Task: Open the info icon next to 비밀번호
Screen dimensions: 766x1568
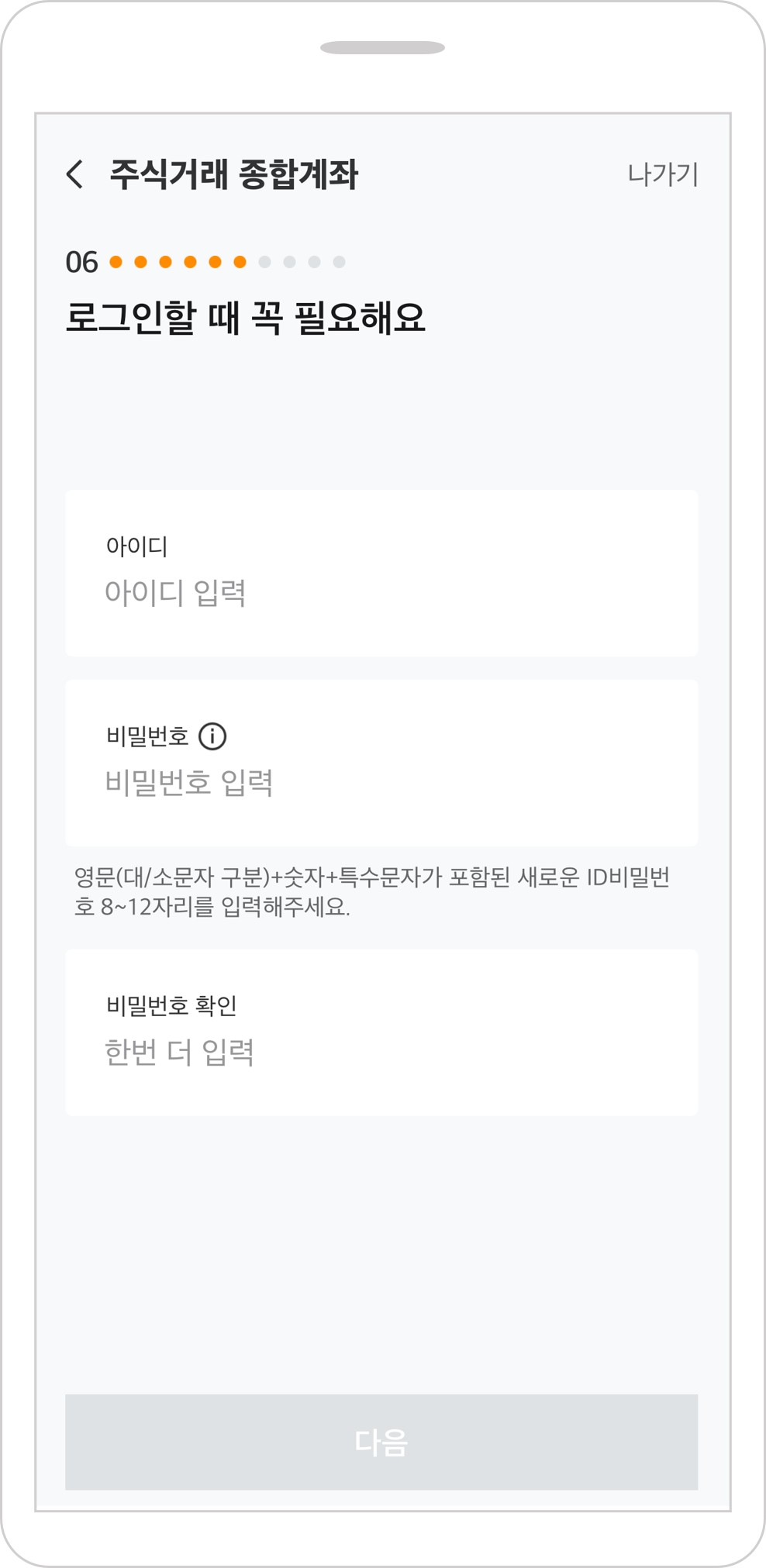Action: coord(212,736)
